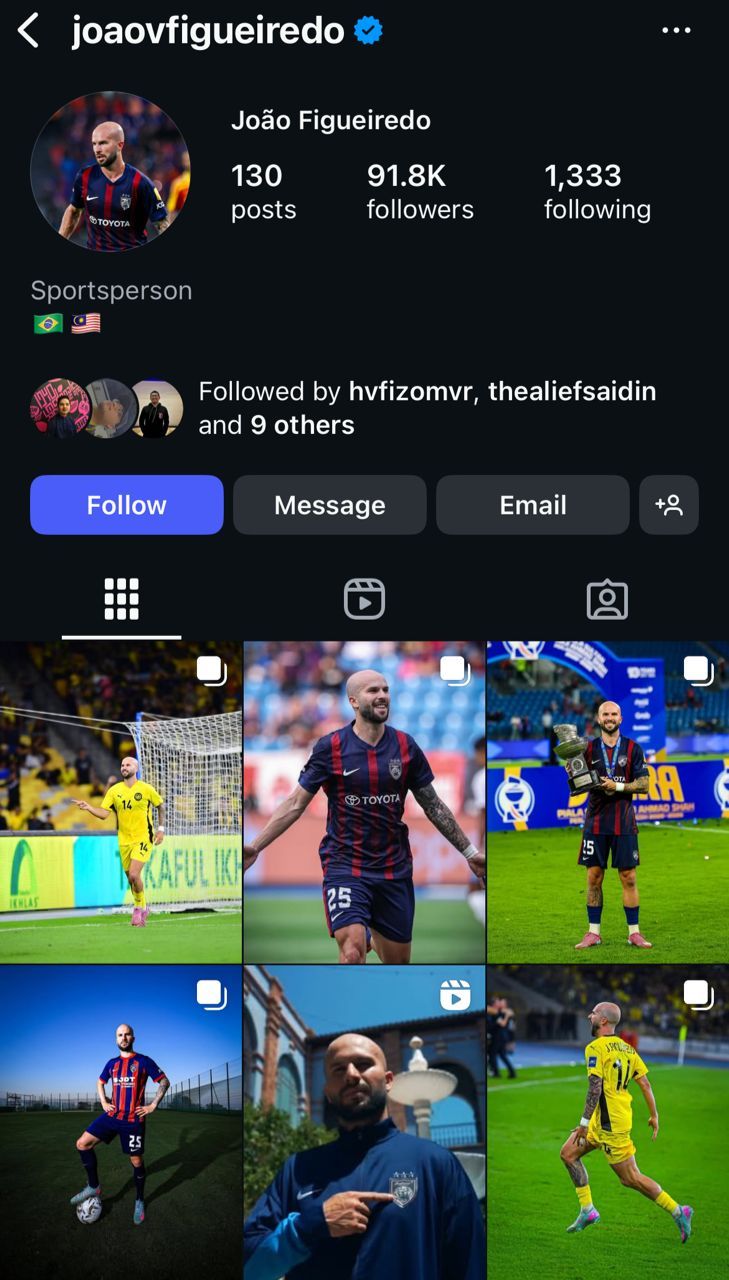729x1280 pixels.
Task: Tap the Email button
Action: pos(532,505)
